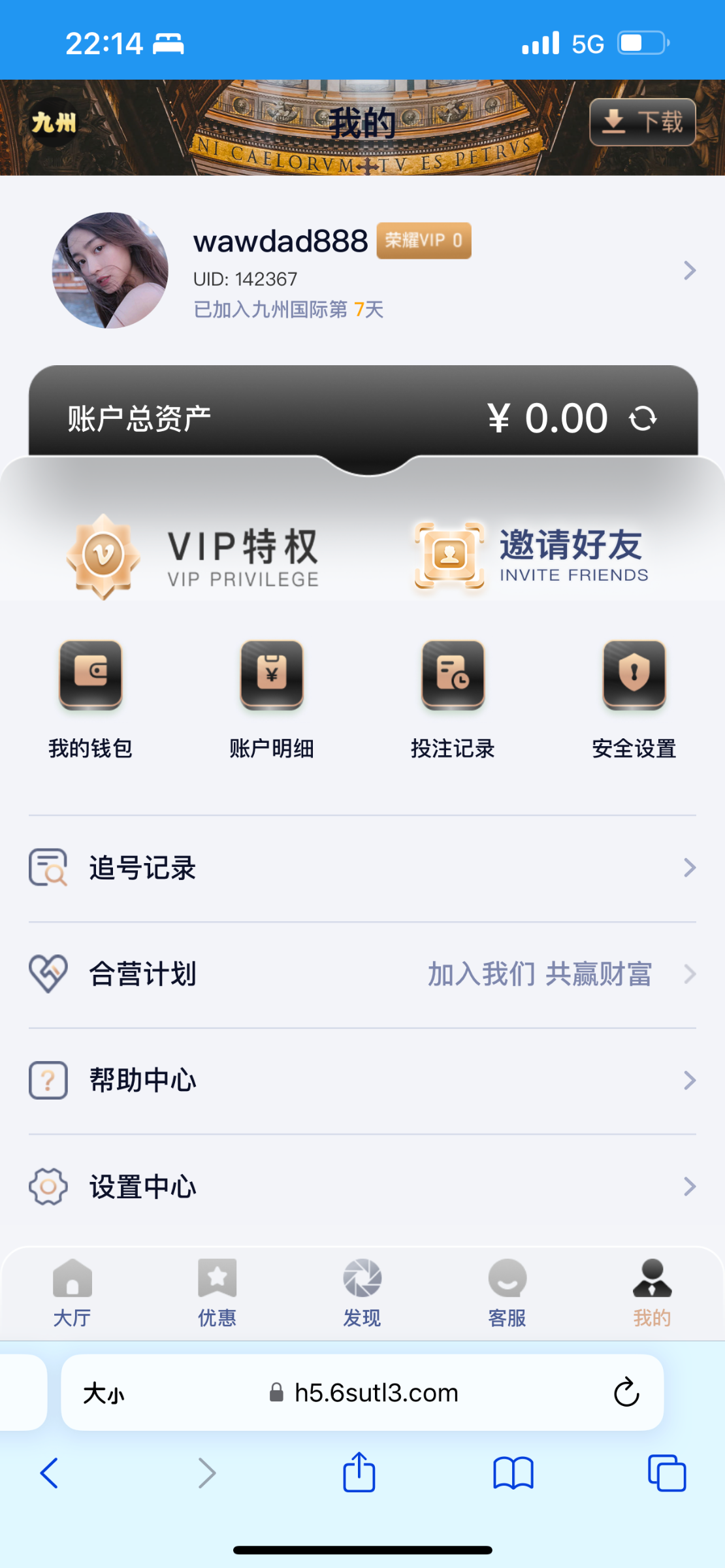725x1568 pixels.
Task: Tap the 下载 download button
Action: [x=642, y=122]
